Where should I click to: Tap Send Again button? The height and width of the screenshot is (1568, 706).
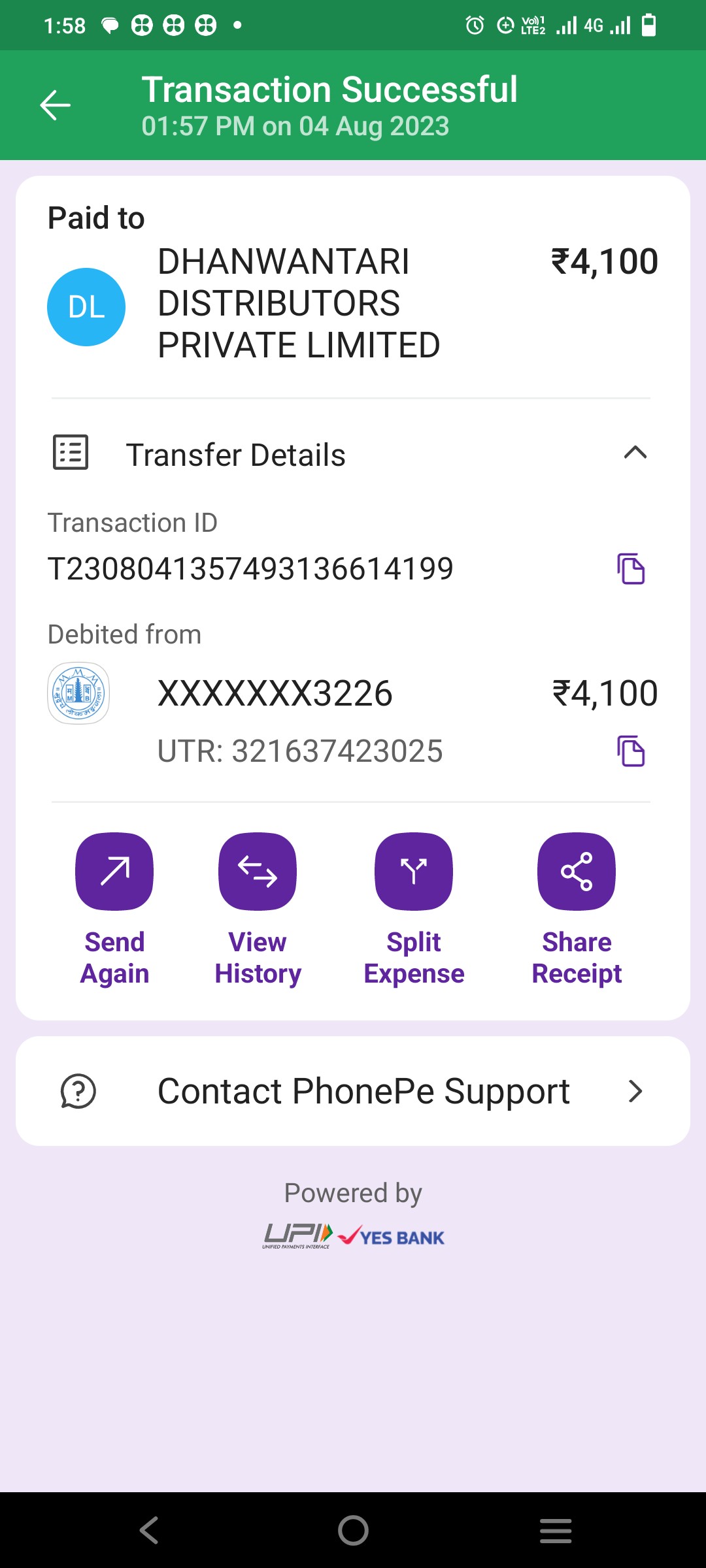114,909
